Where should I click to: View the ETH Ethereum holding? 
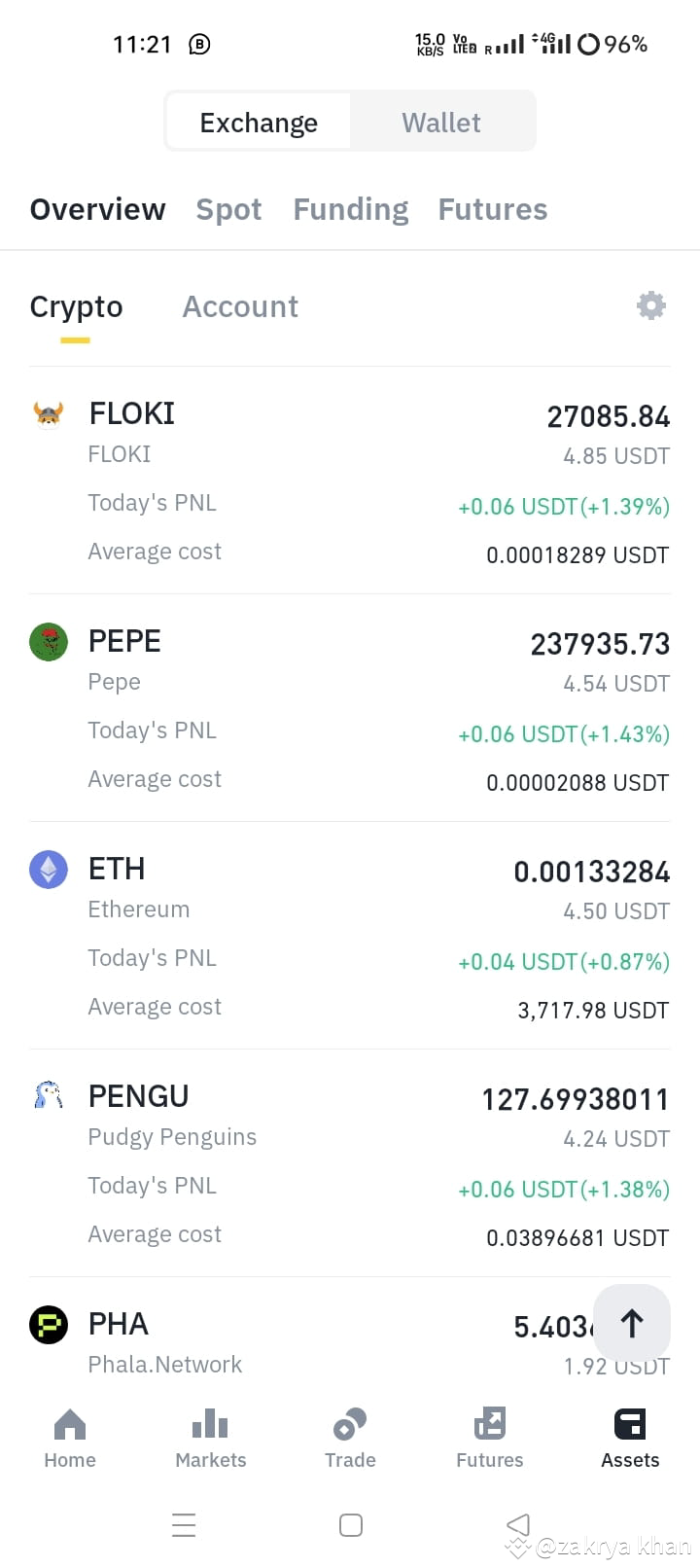[350, 936]
